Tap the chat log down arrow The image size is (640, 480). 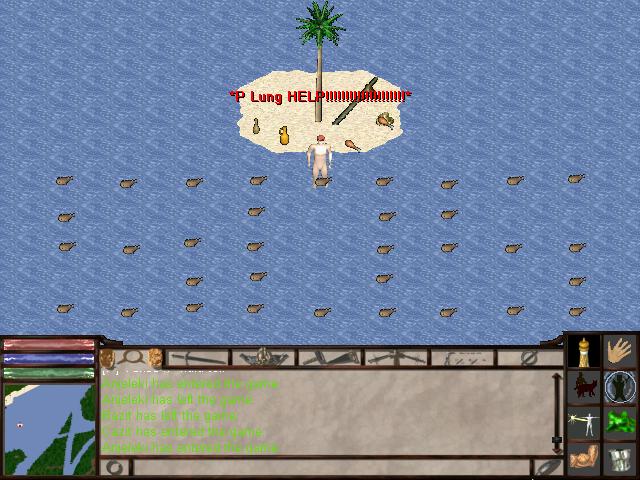tap(558, 440)
